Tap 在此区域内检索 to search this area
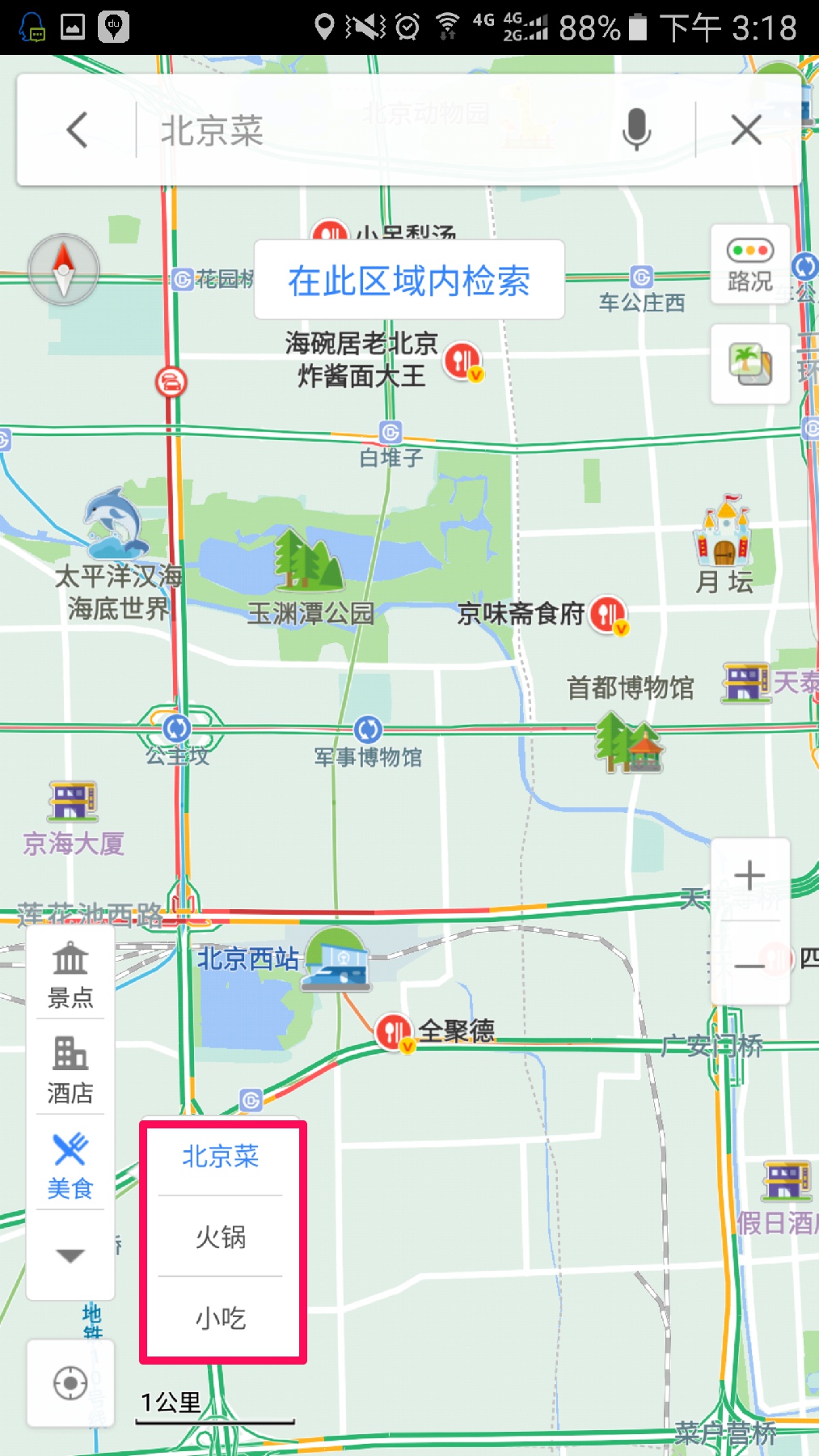819x1456 pixels. click(x=409, y=281)
